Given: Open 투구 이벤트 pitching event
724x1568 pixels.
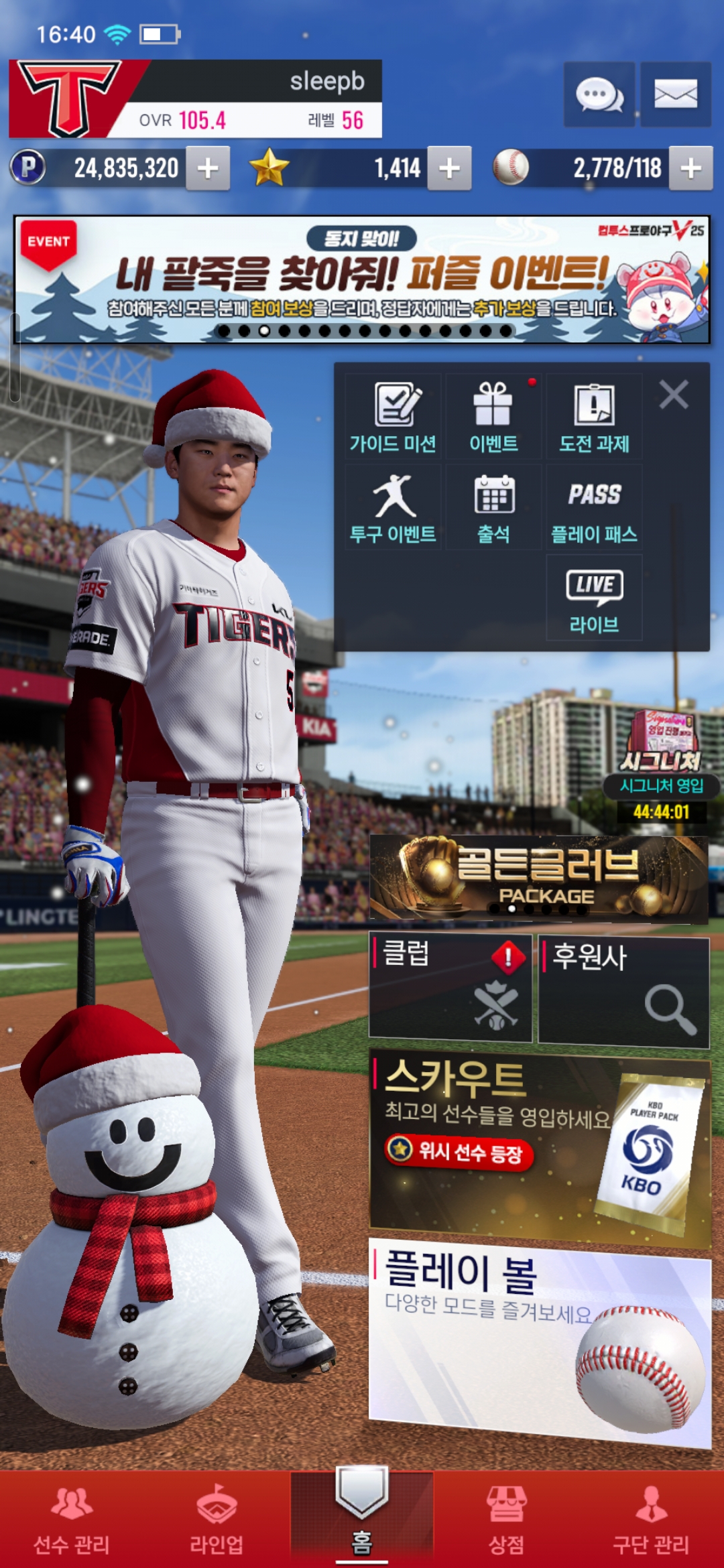Looking at the screenshot, I should (x=393, y=508).
